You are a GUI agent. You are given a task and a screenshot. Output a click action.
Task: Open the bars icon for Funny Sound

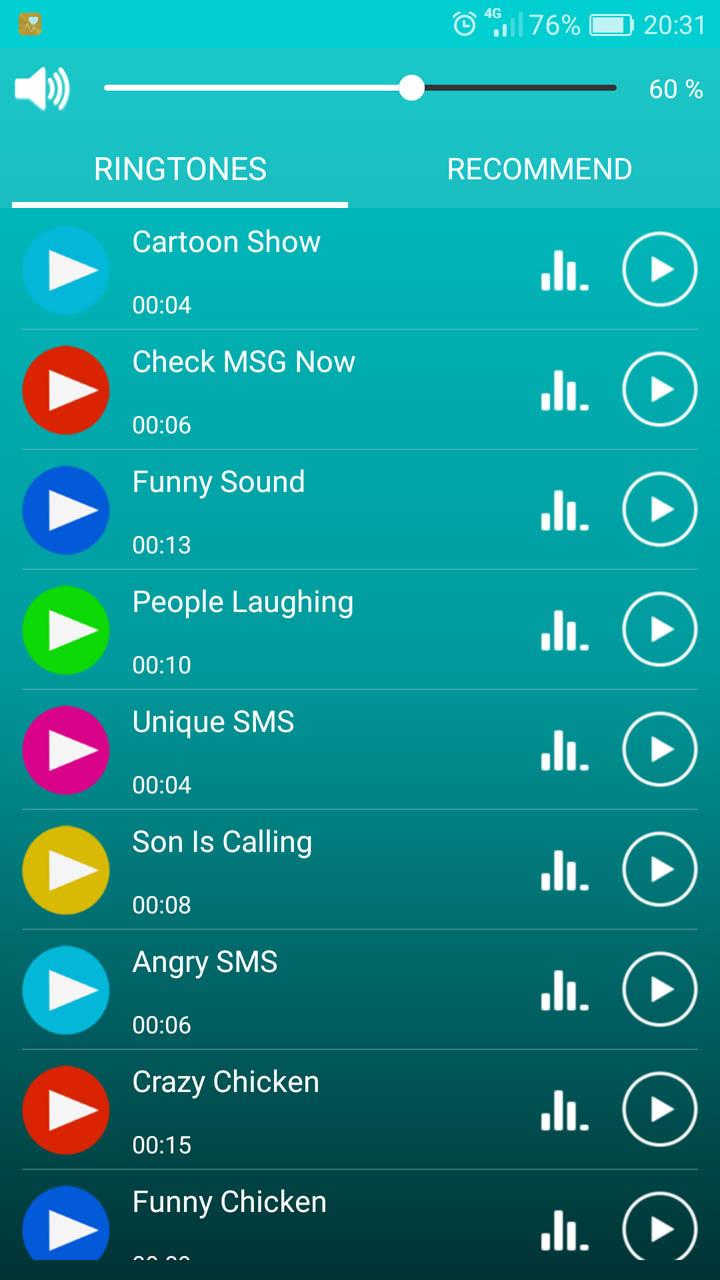(x=564, y=510)
